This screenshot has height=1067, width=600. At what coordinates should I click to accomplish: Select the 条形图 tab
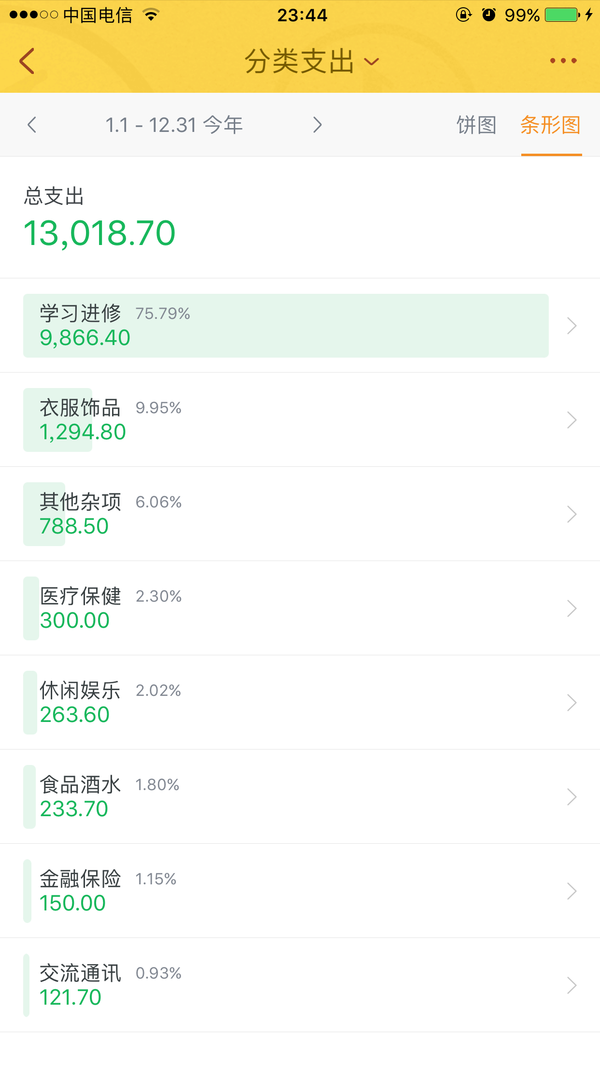(550, 125)
